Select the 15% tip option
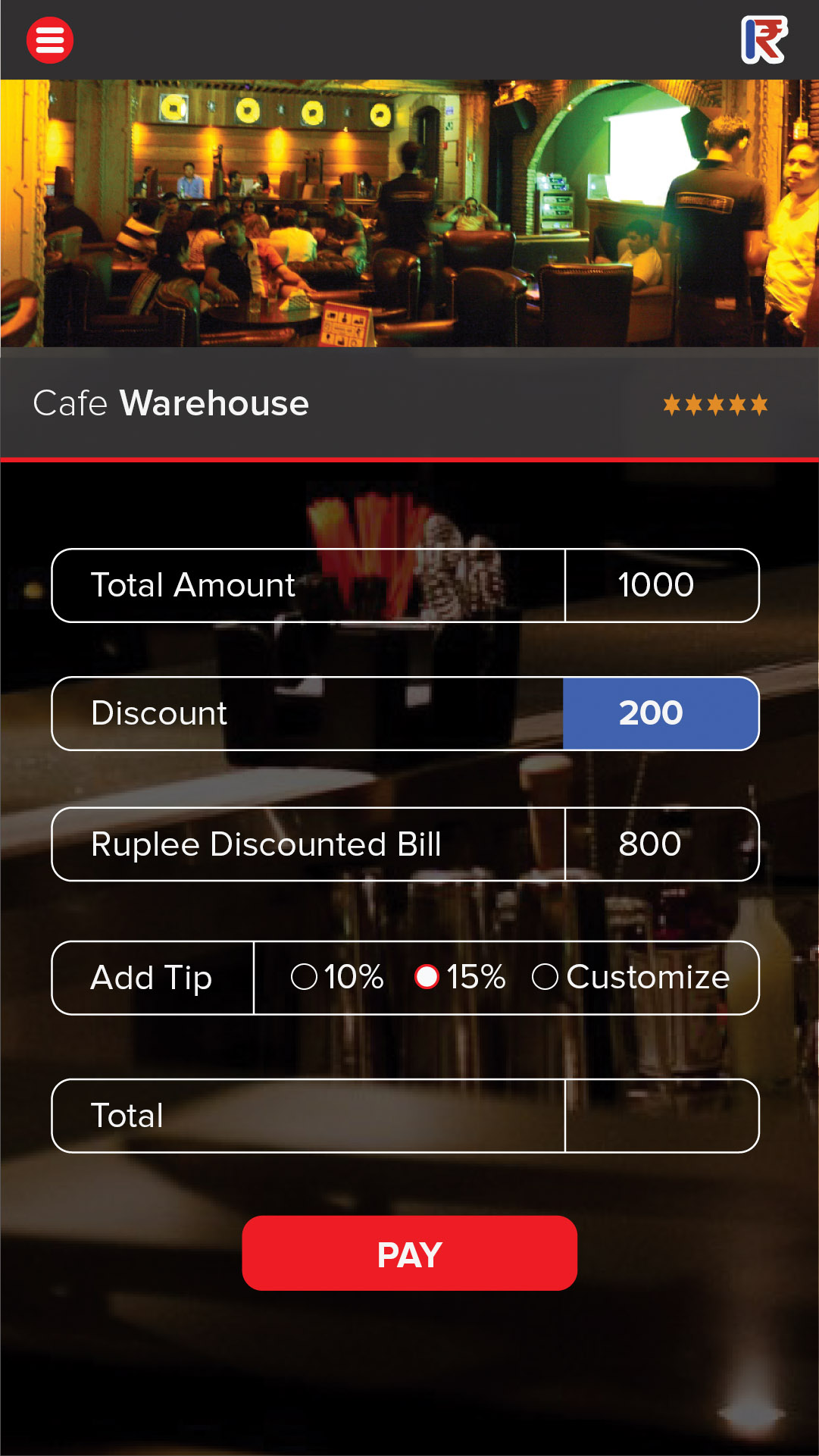Image resolution: width=819 pixels, height=1456 pixels. coord(427,977)
